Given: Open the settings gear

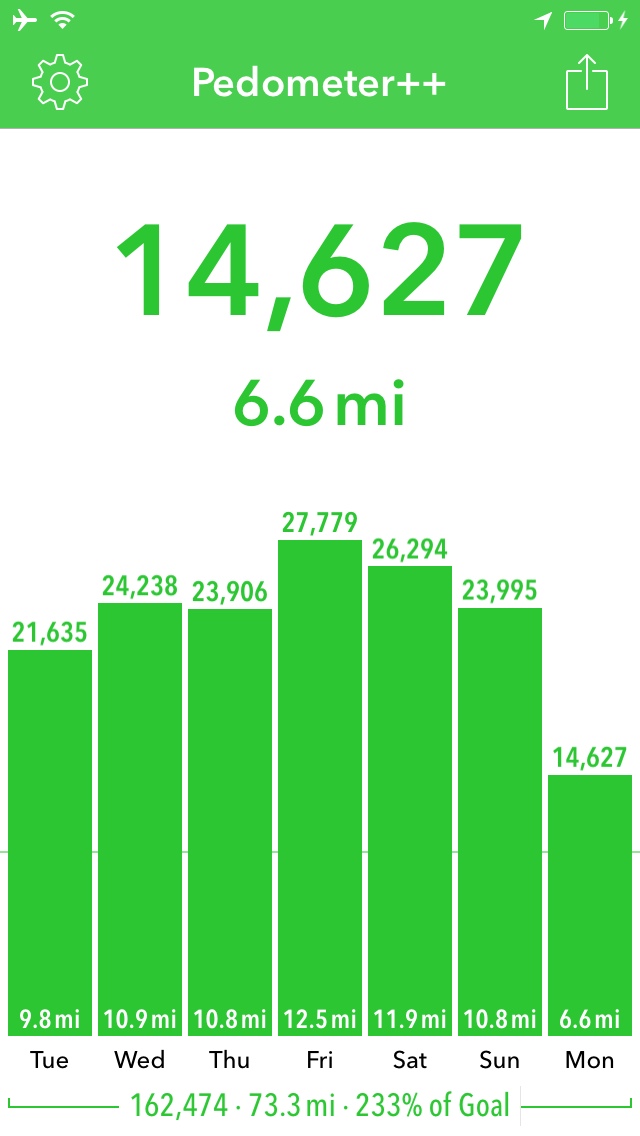Looking at the screenshot, I should pyautogui.click(x=60, y=83).
